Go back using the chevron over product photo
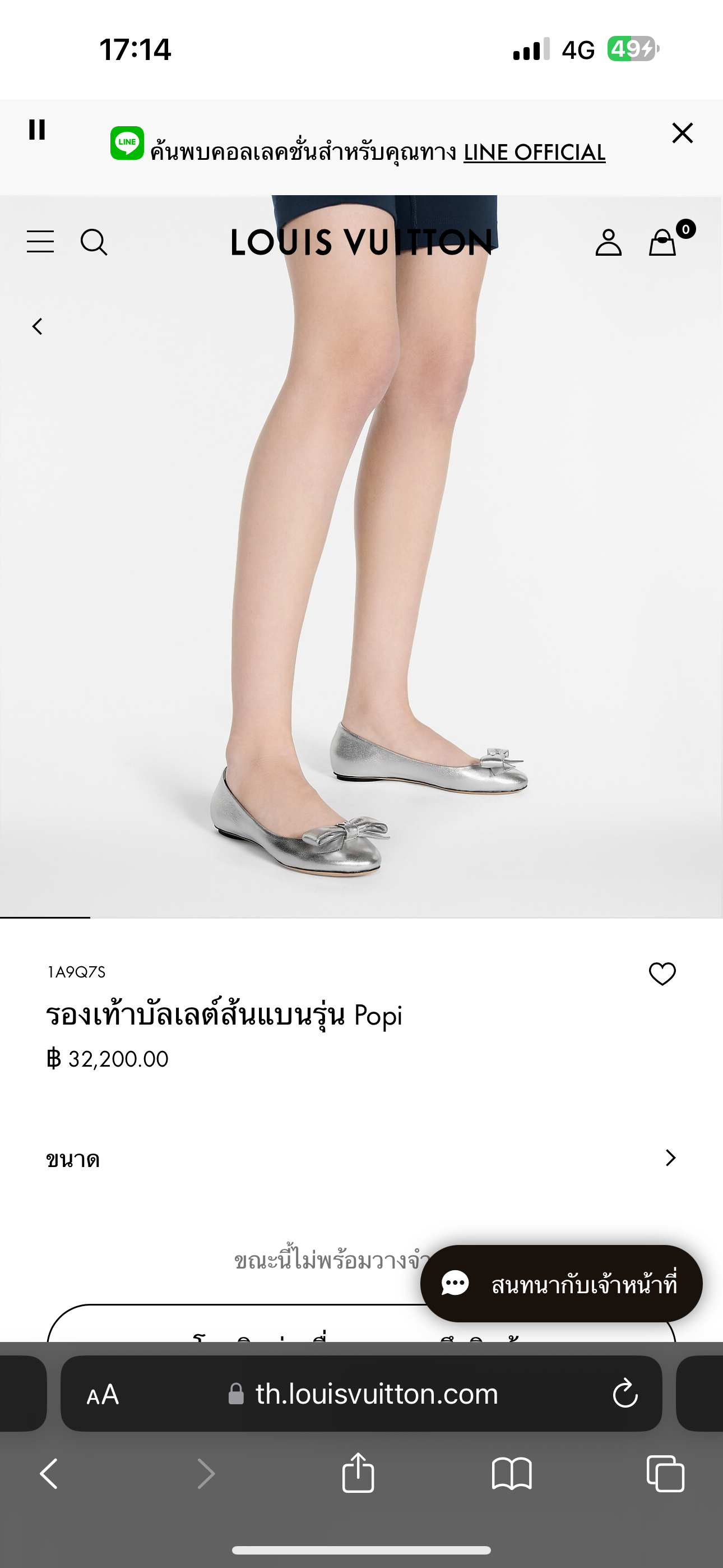This screenshot has height=1568, width=723. click(x=38, y=326)
